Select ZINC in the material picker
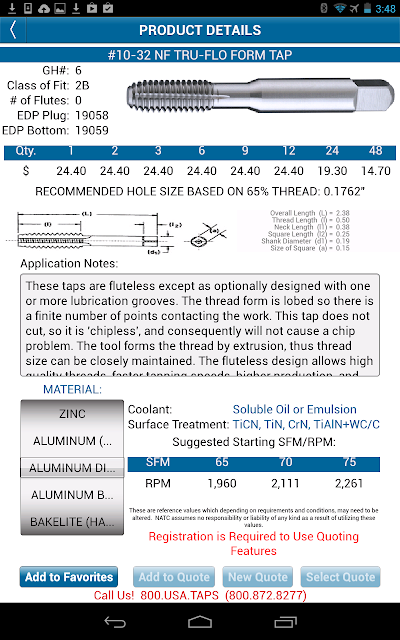This screenshot has height=640, width=400. pos(72,414)
